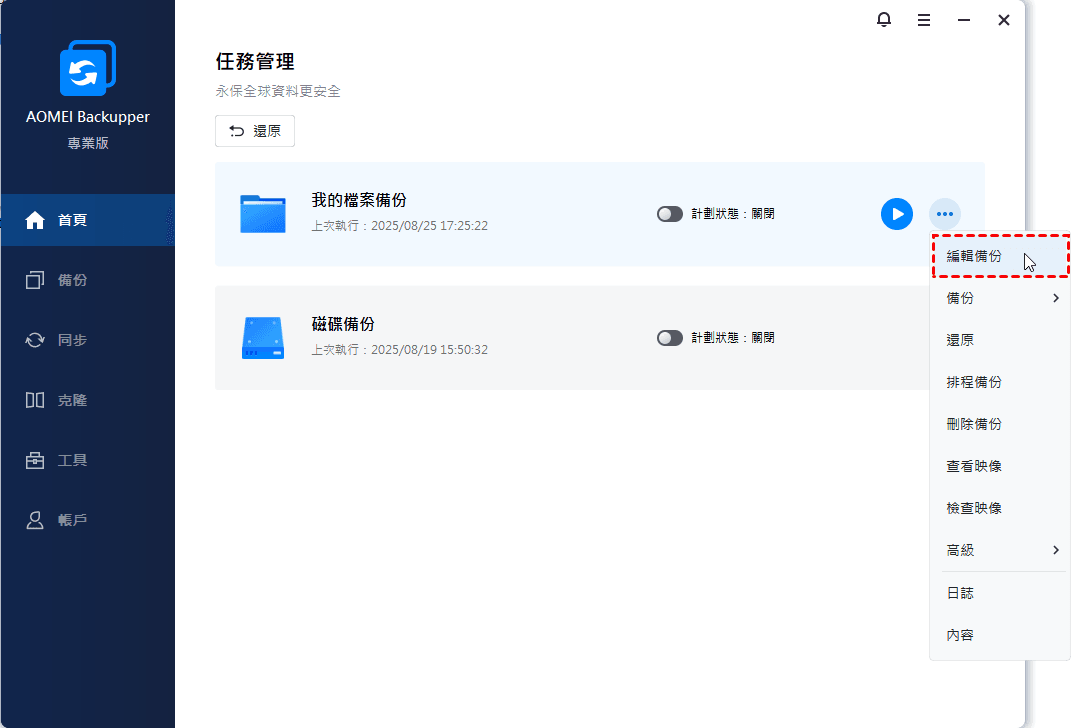
Task: Toggle schedule status for 我的檔案備份
Action: (x=669, y=214)
